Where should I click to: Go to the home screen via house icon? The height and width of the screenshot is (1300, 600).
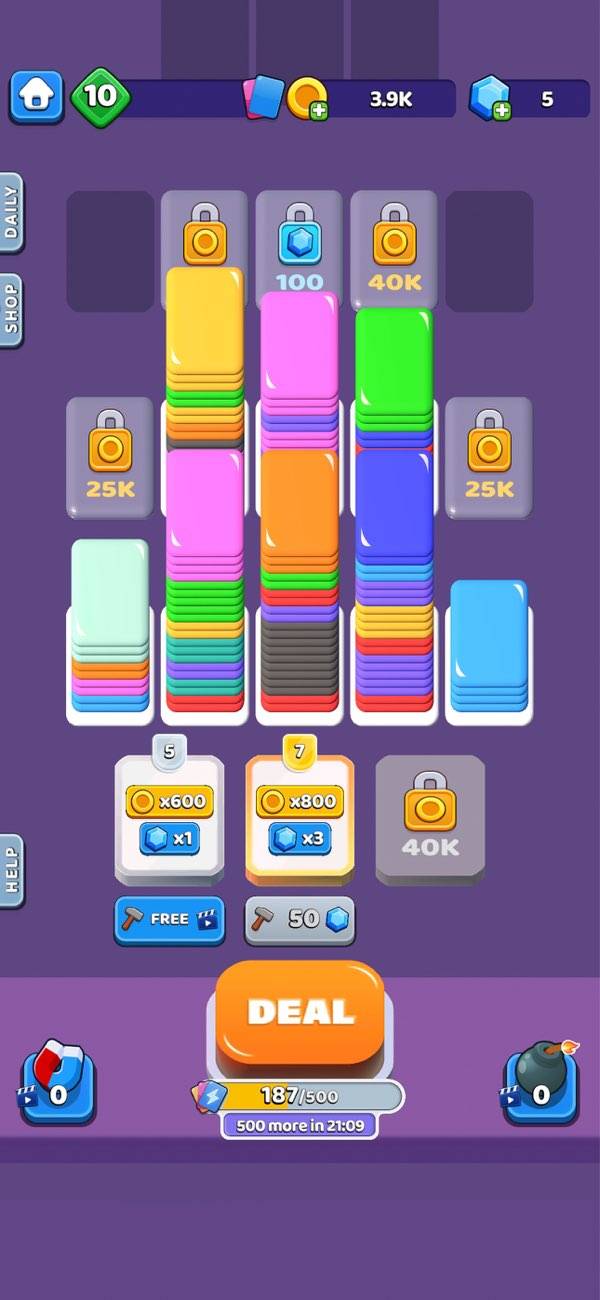coord(37,96)
